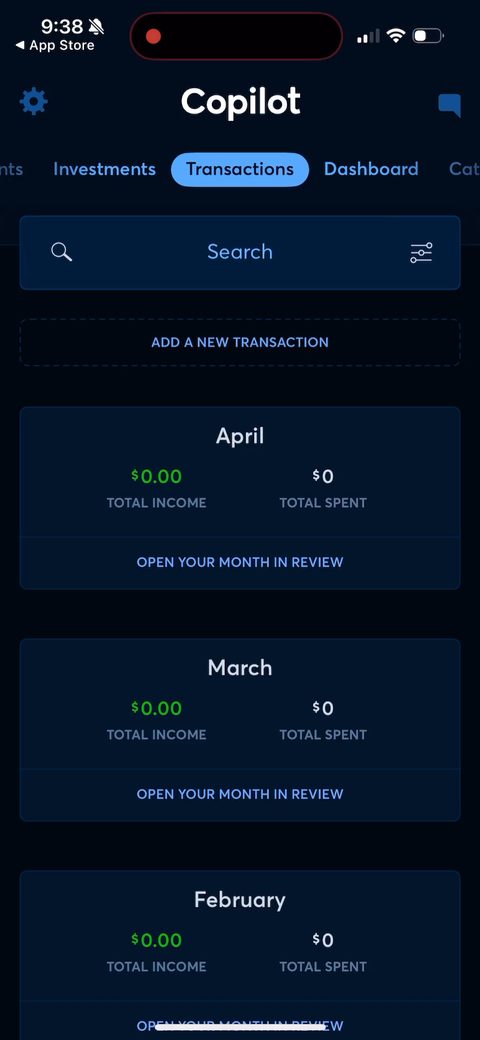Open March's month in review
The width and height of the screenshot is (480, 1040).
pyautogui.click(x=240, y=794)
